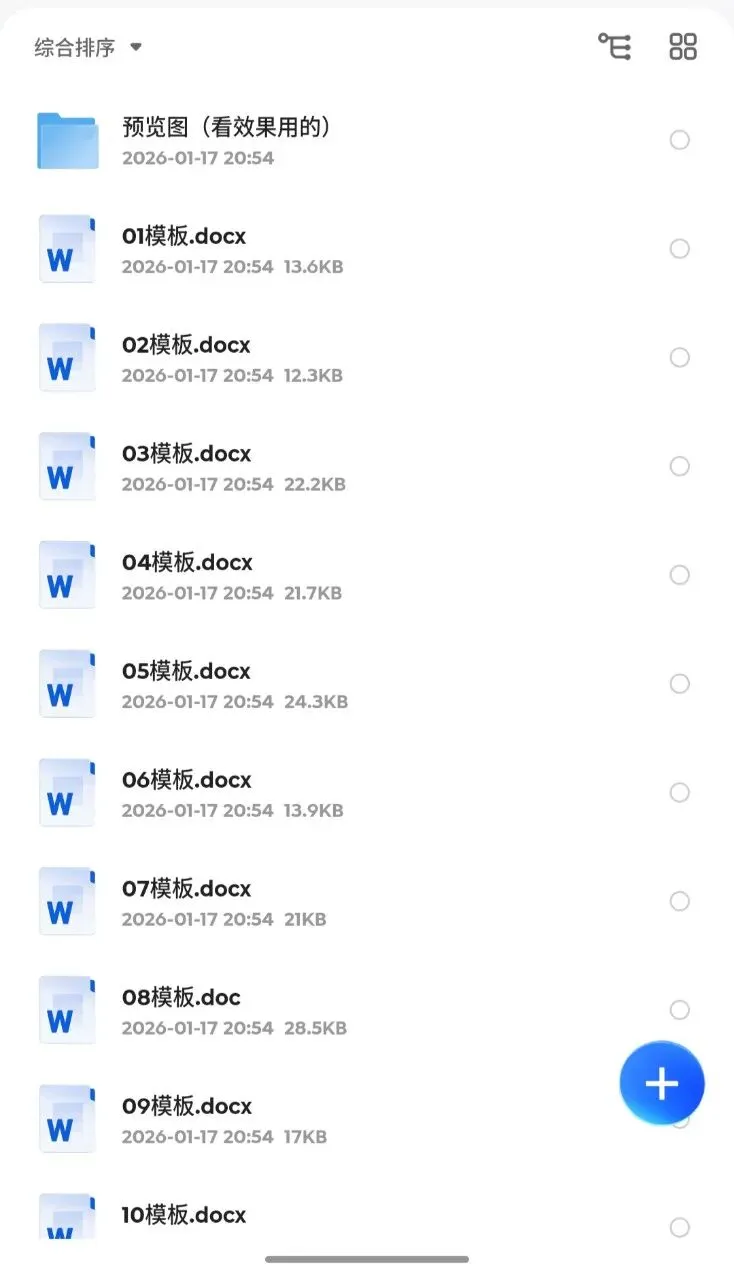Open the 综合排序 sort dropdown

tap(88, 47)
